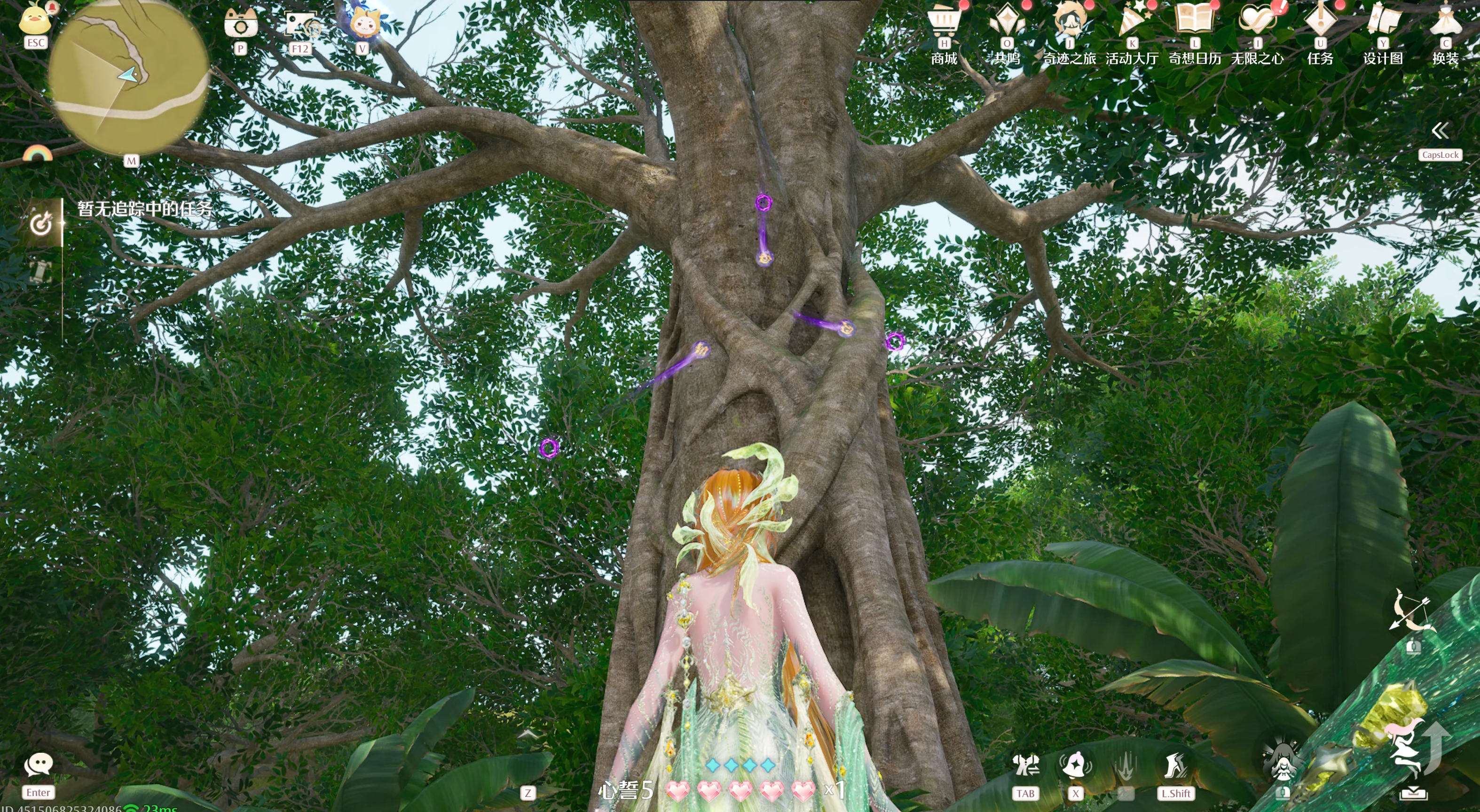The width and height of the screenshot is (1480, 812).
Task: Go to 活动大厅 events hall
Action: pyautogui.click(x=1132, y=23)
